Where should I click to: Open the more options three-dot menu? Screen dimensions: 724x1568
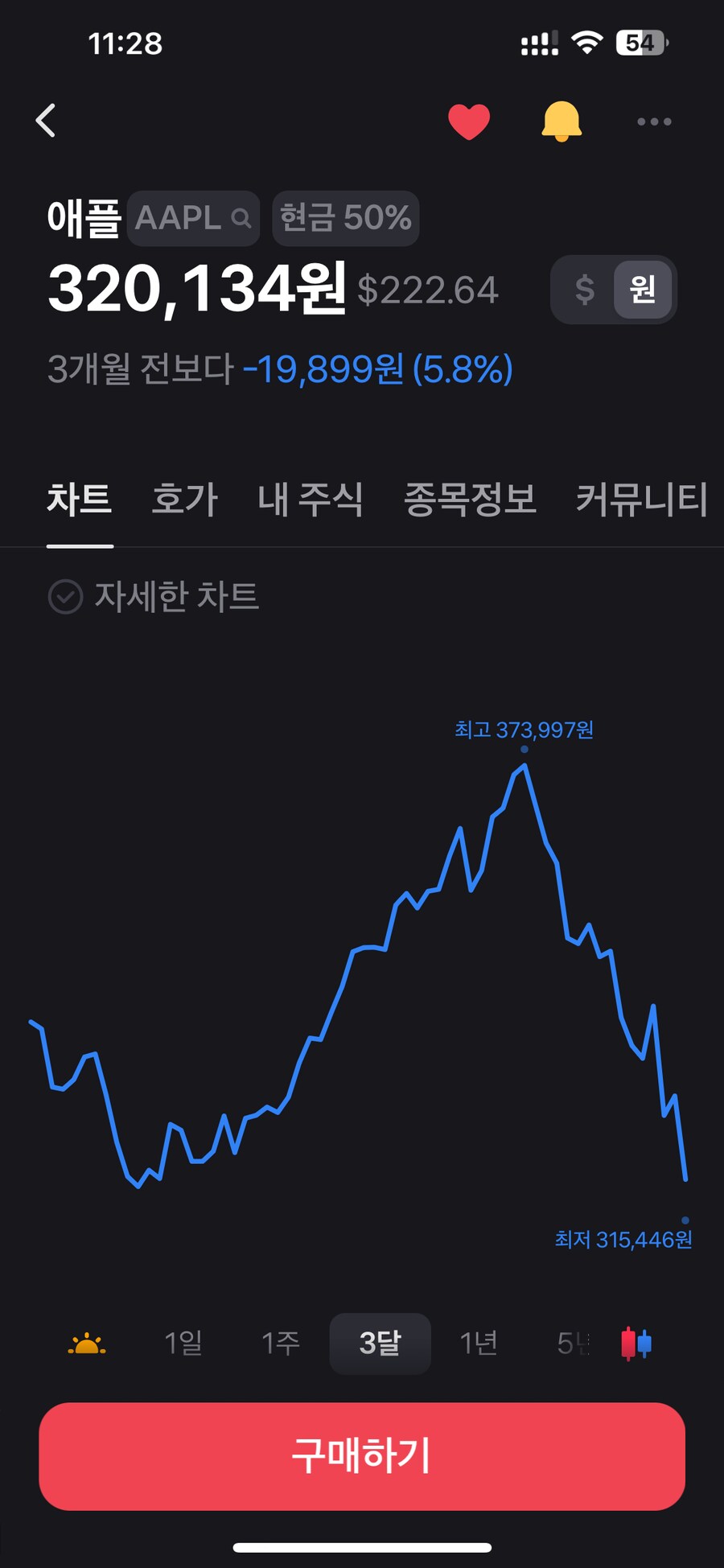click(653, 121)
